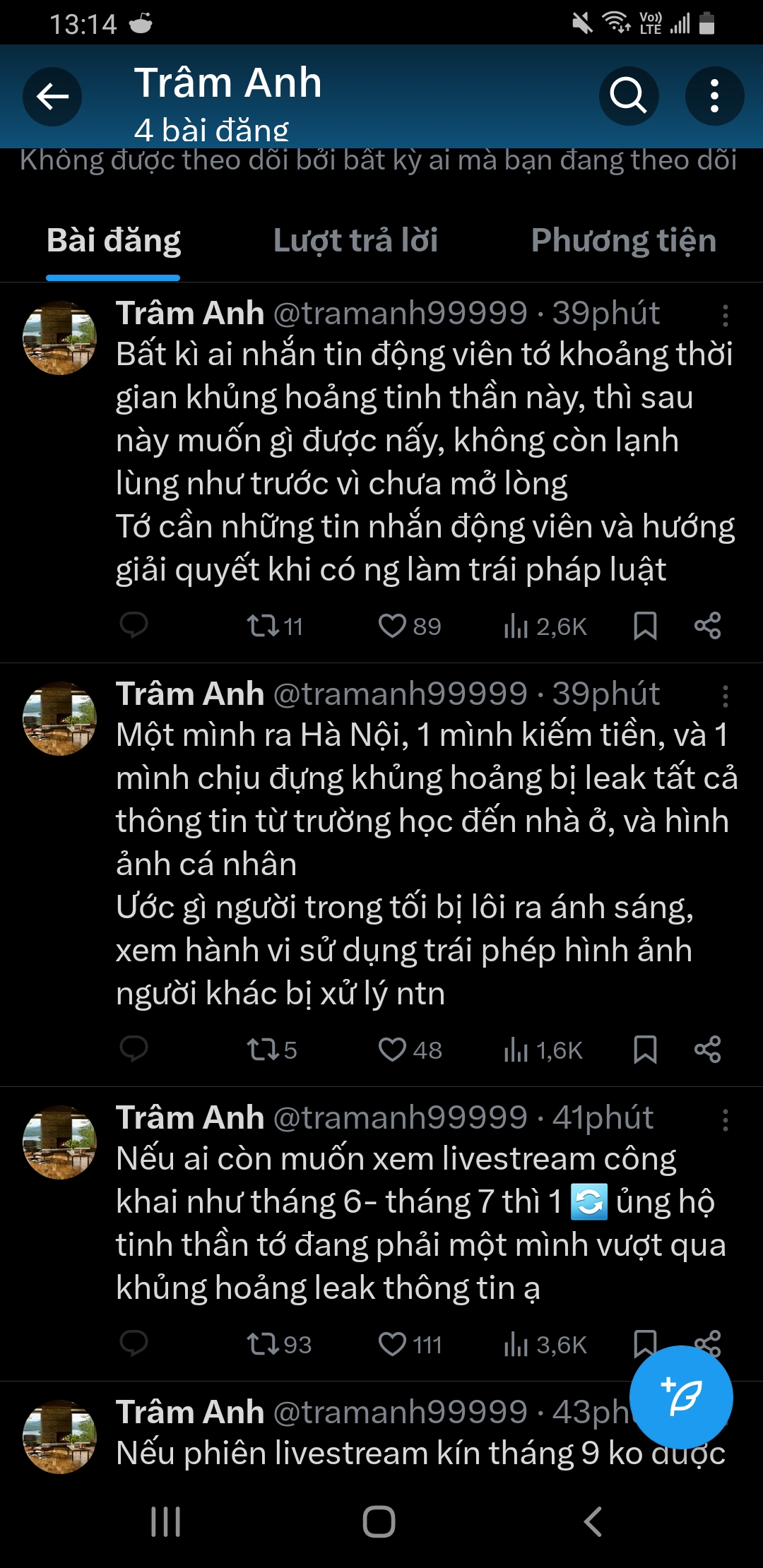This screenshot has width=763, height=1568.
Task: Open the system recent apps view
Action: (x=166, y=1521)
